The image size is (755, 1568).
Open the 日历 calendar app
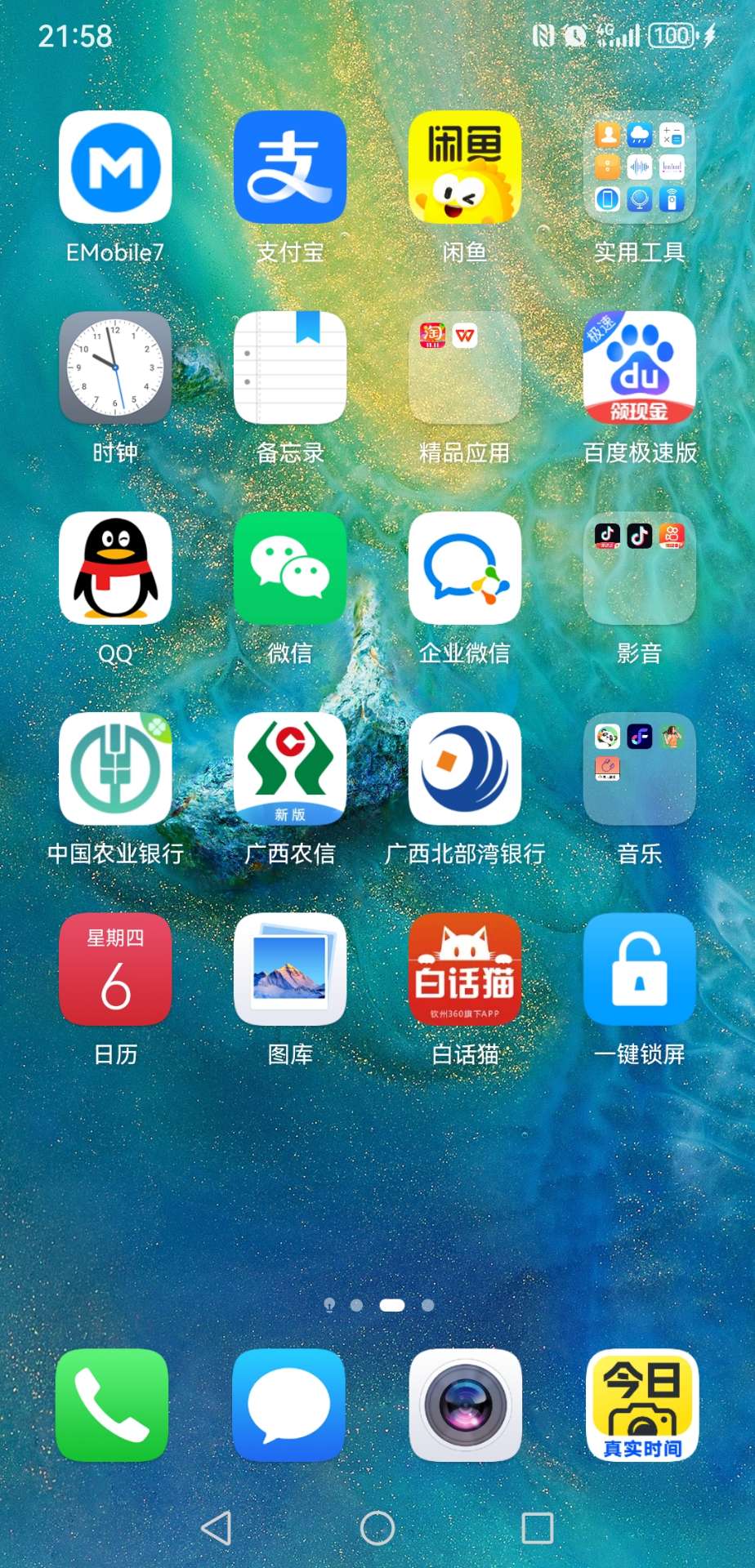pyautogui.click(x=115, y=969)
